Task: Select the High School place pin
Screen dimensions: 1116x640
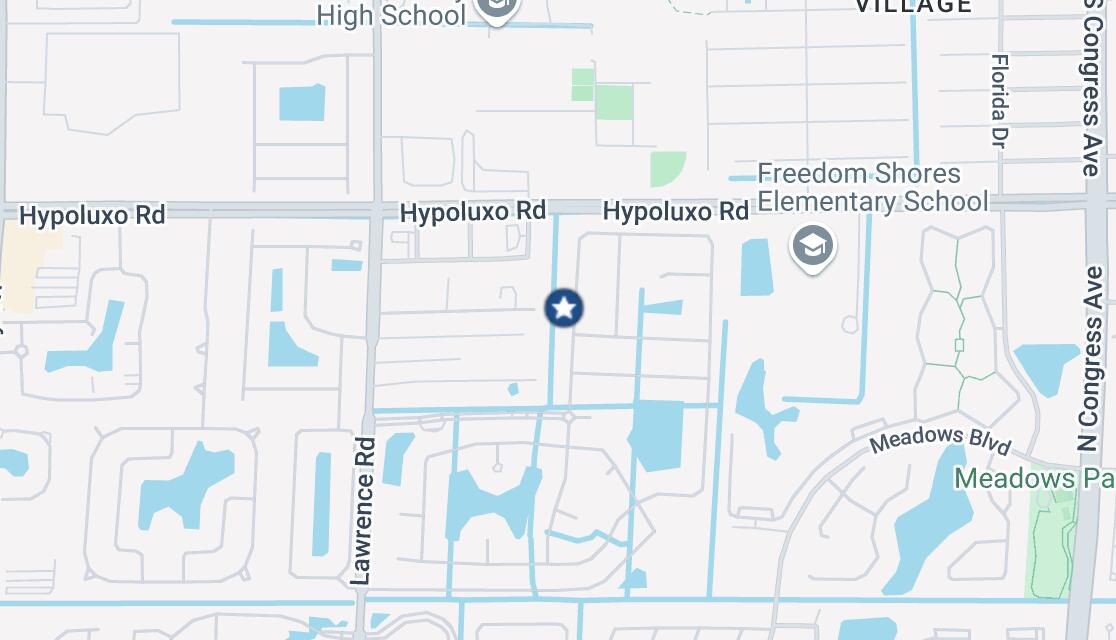Action: coord(495,8)
